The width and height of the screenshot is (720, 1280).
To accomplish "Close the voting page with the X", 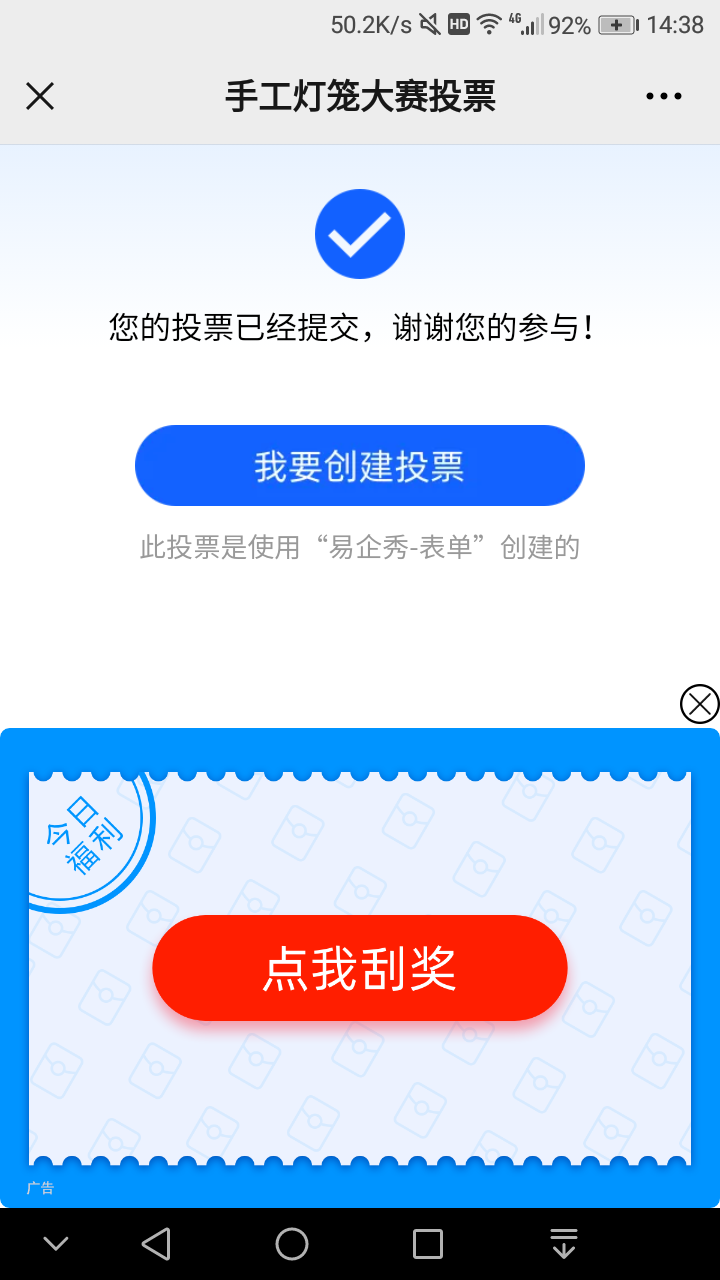I will point(40,96).
